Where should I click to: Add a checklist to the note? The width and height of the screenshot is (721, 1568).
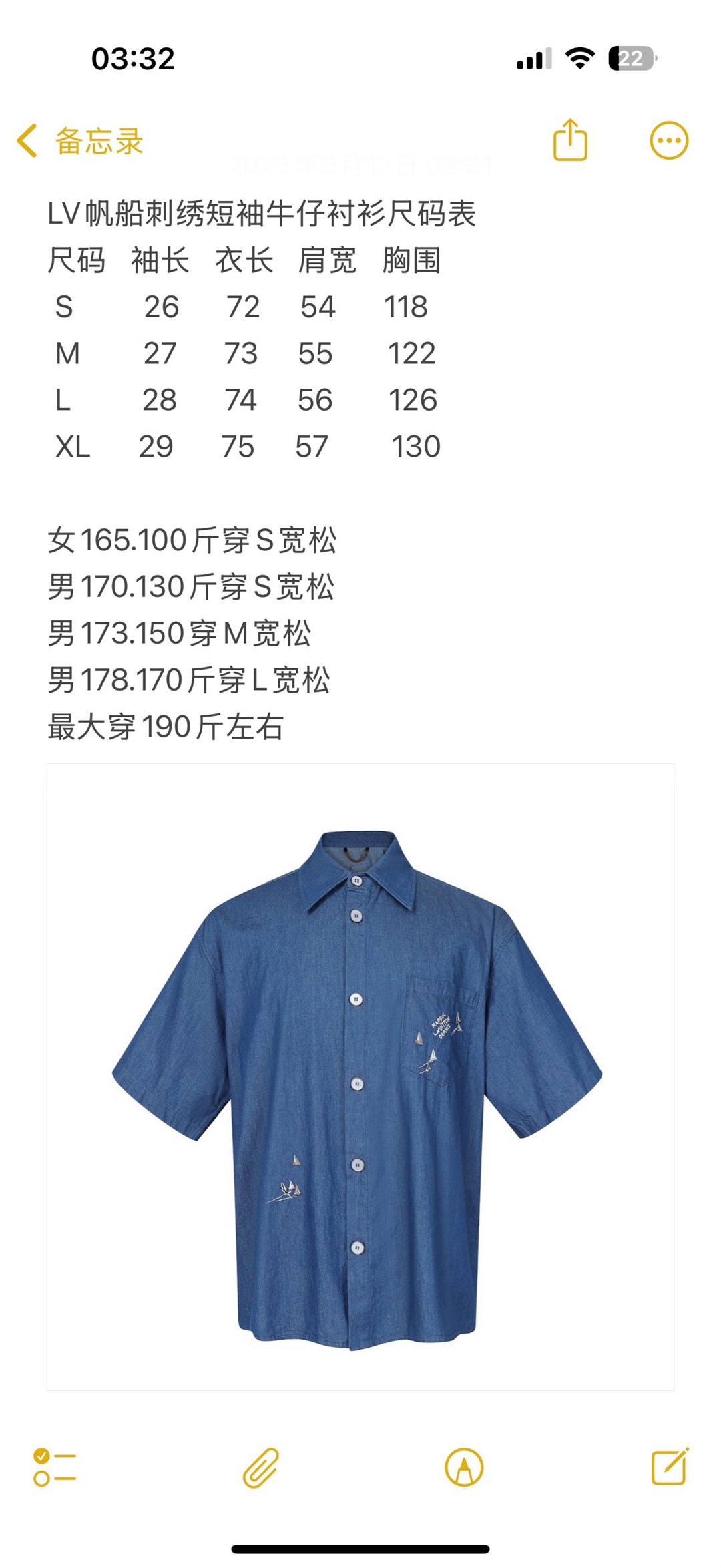point(55,1467)
